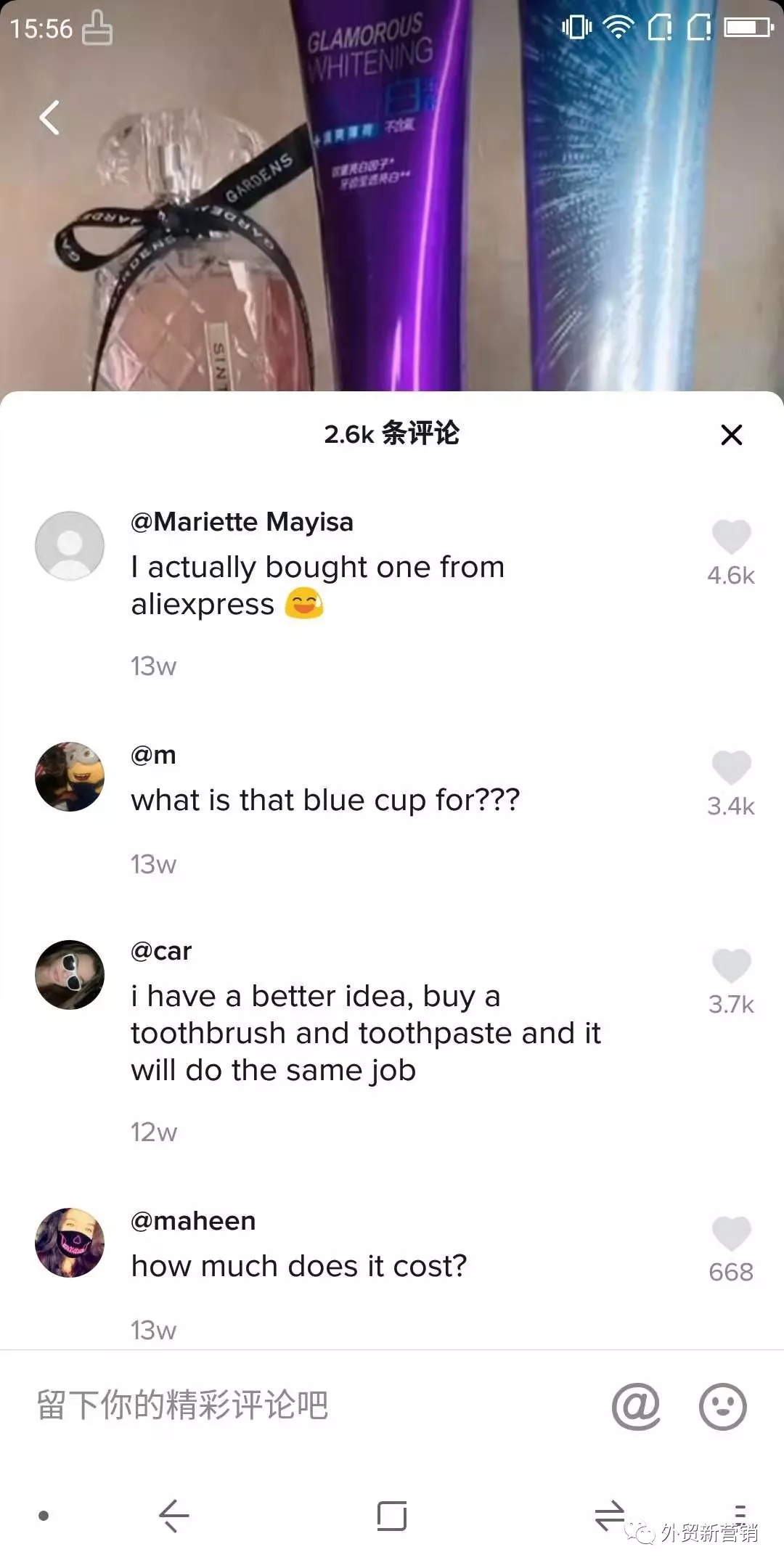
Task: Open @m's profile picture
Action: 70,777
